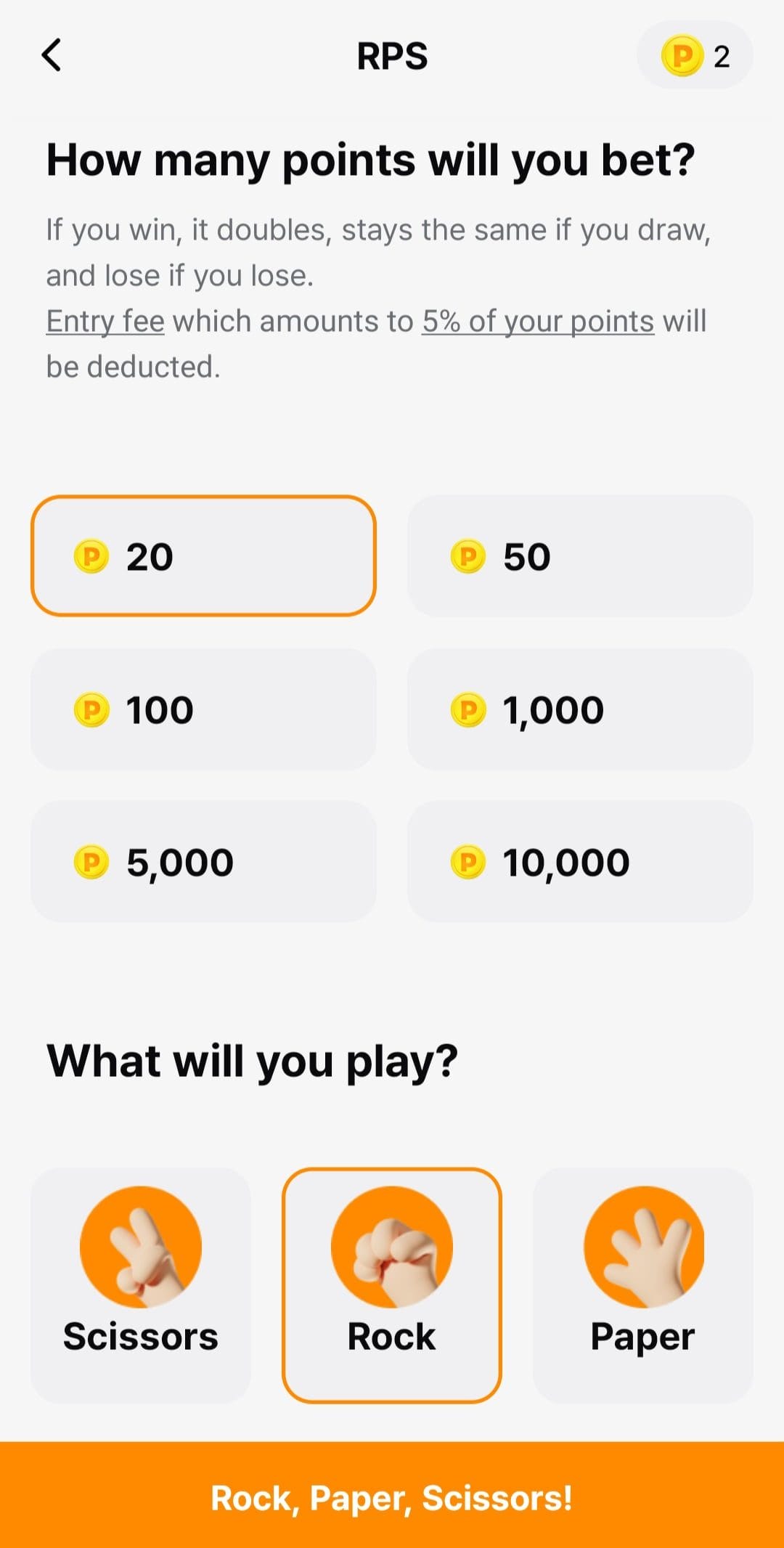
Task: Choose Rock as your move
Action: [x=392, y=1285]
